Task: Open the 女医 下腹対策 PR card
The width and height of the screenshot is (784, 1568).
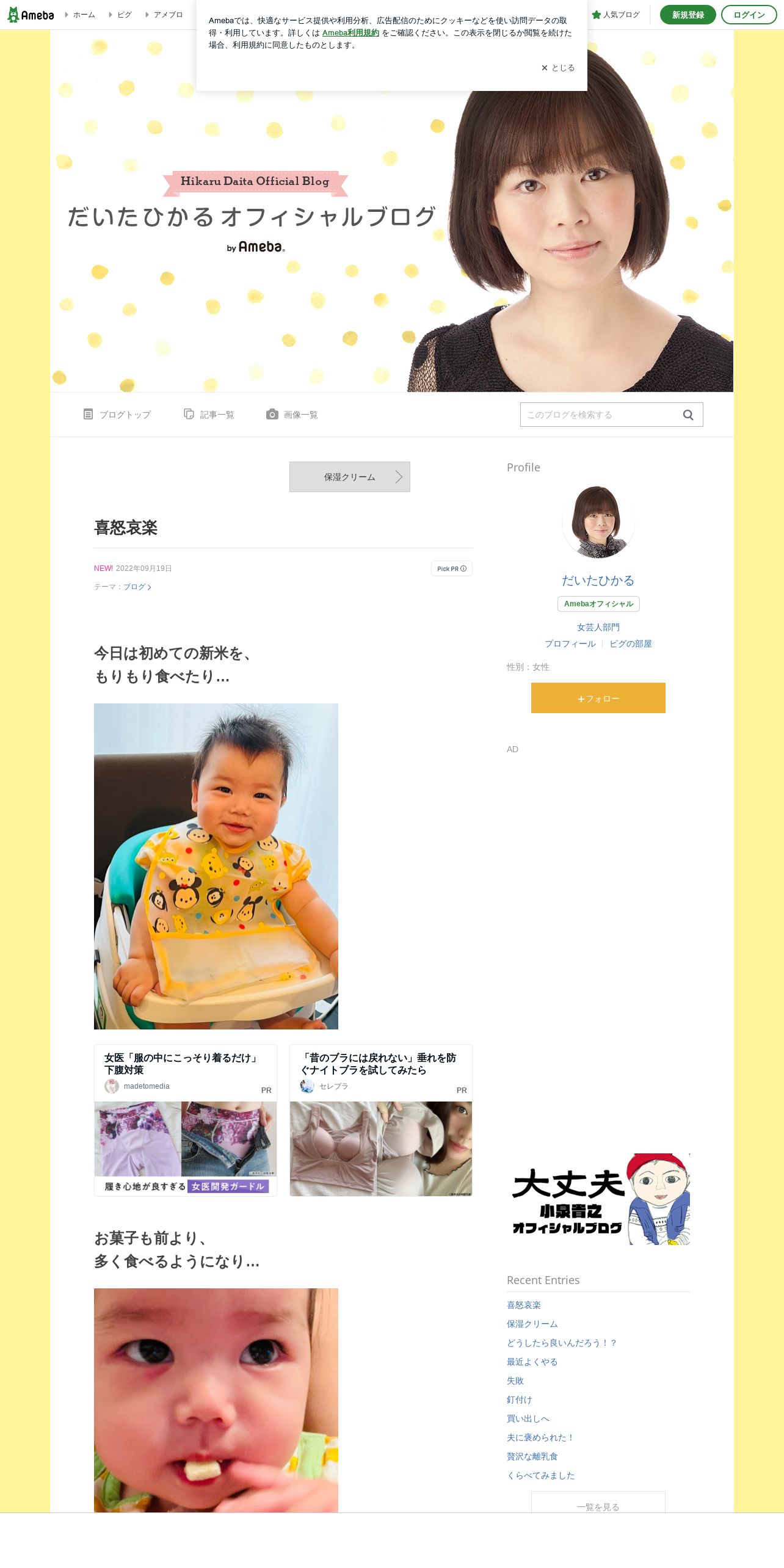Action: coord(186,1120)
